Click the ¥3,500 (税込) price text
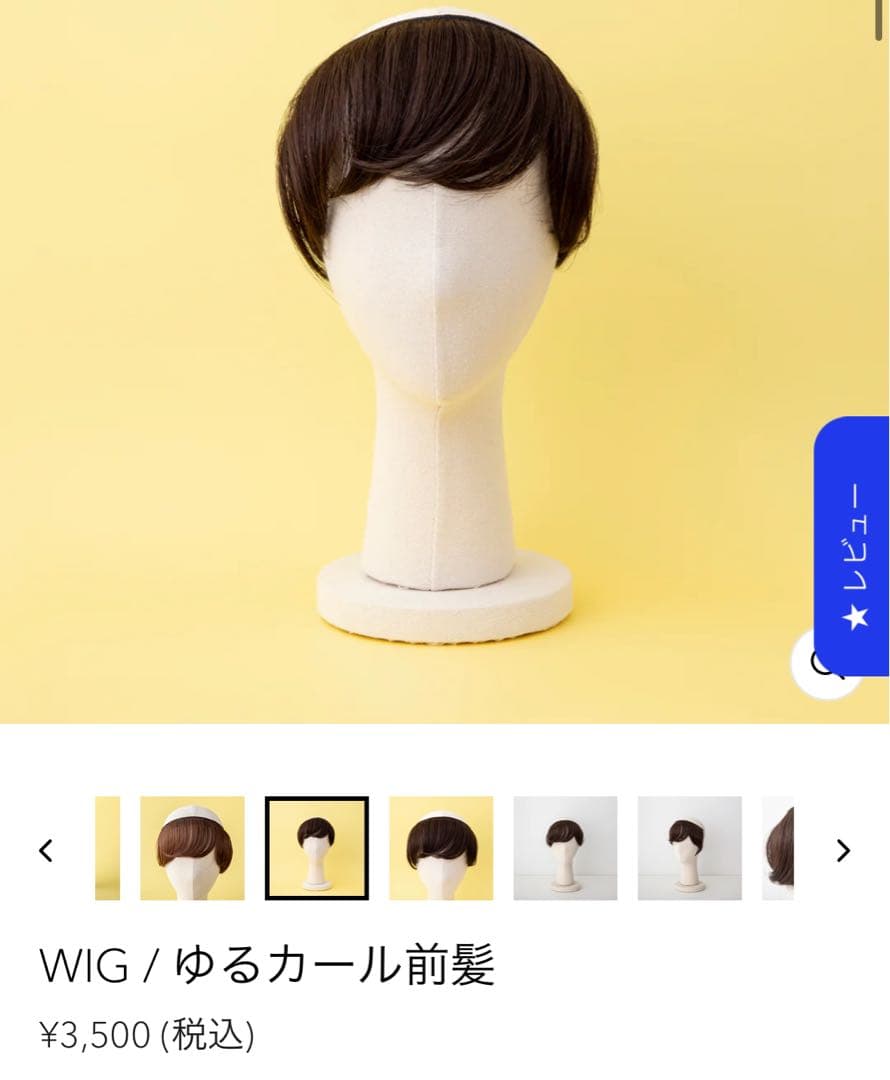Image resolution: width=890 pixels, height=1080 pixels. tap(150, 1033)
